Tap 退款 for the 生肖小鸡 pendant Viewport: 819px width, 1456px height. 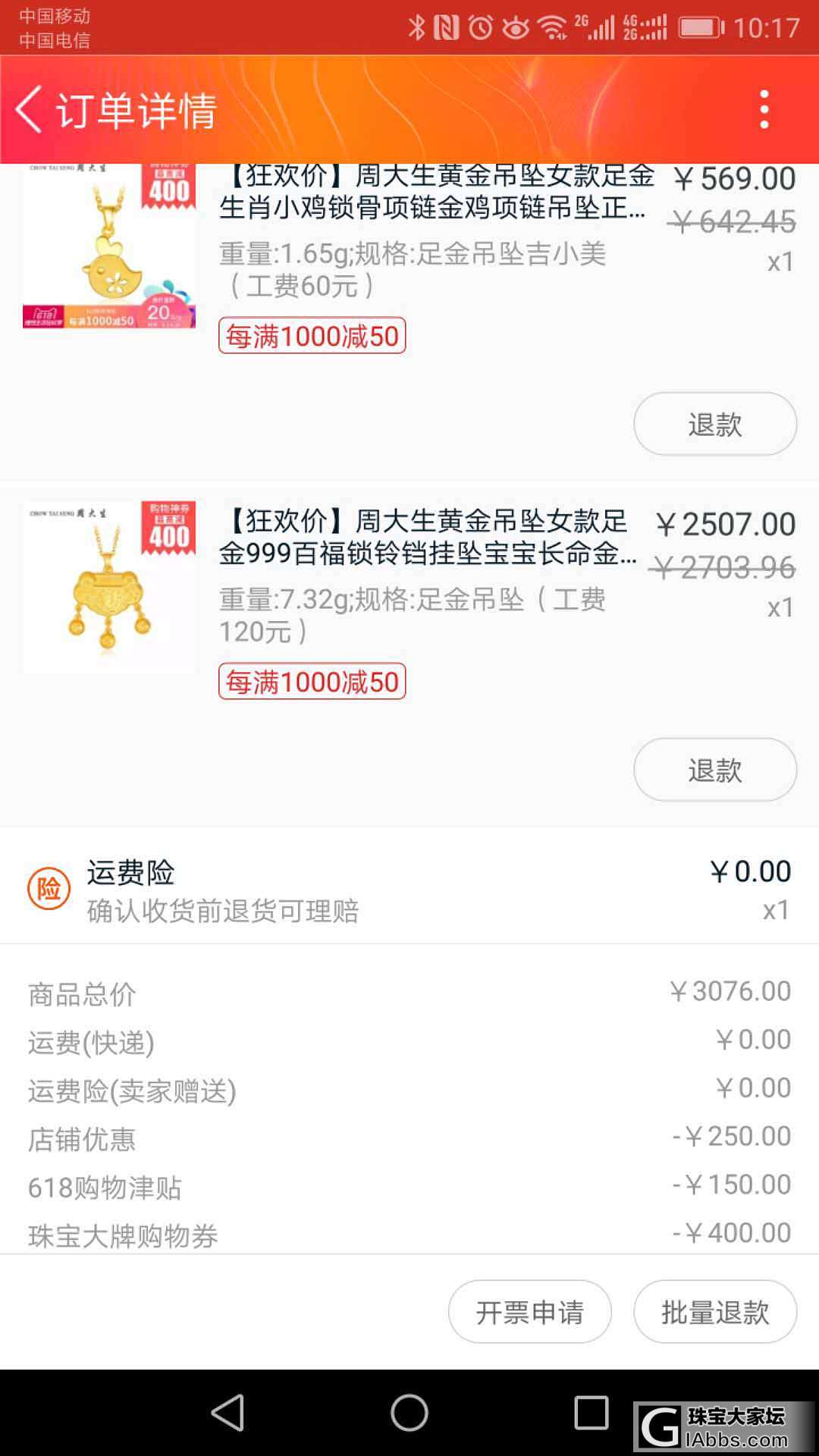tap(714, 424)
